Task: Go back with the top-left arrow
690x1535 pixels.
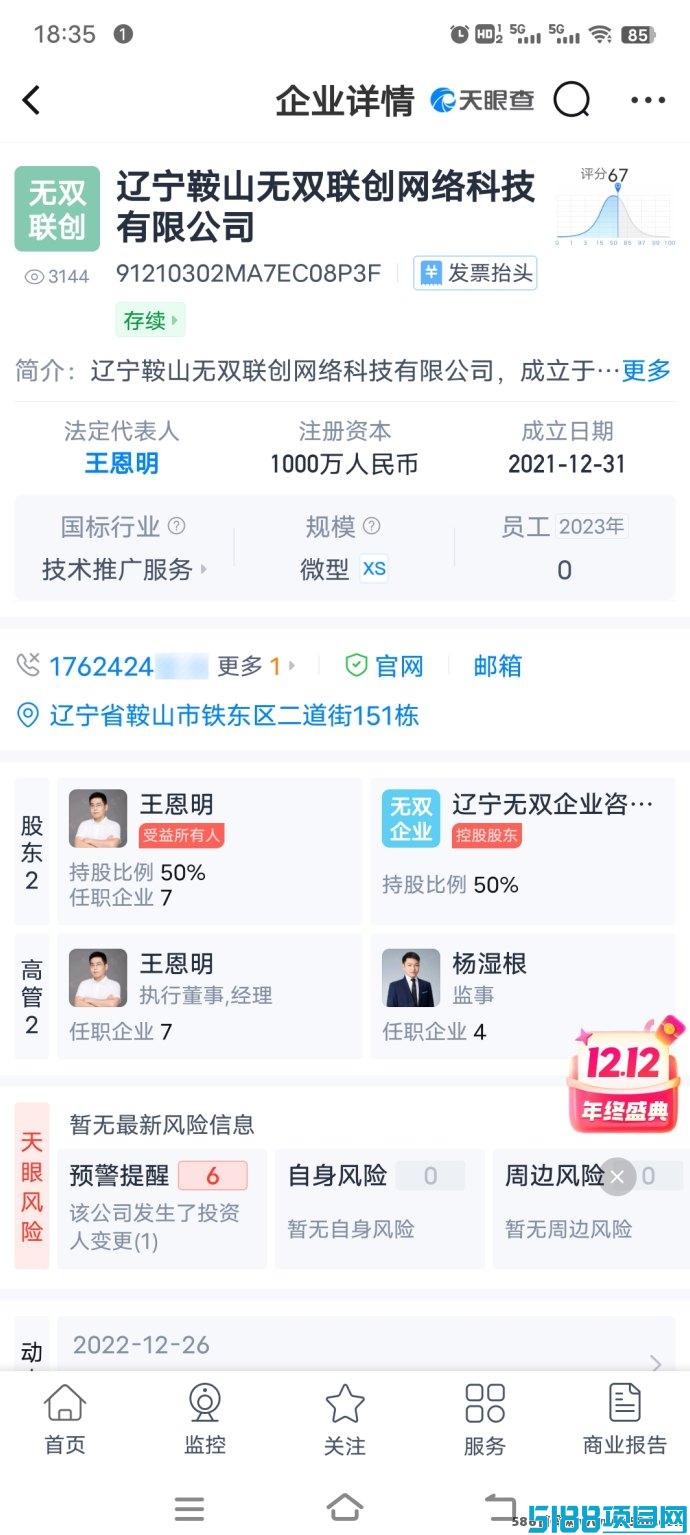Action: pos(31,100)
